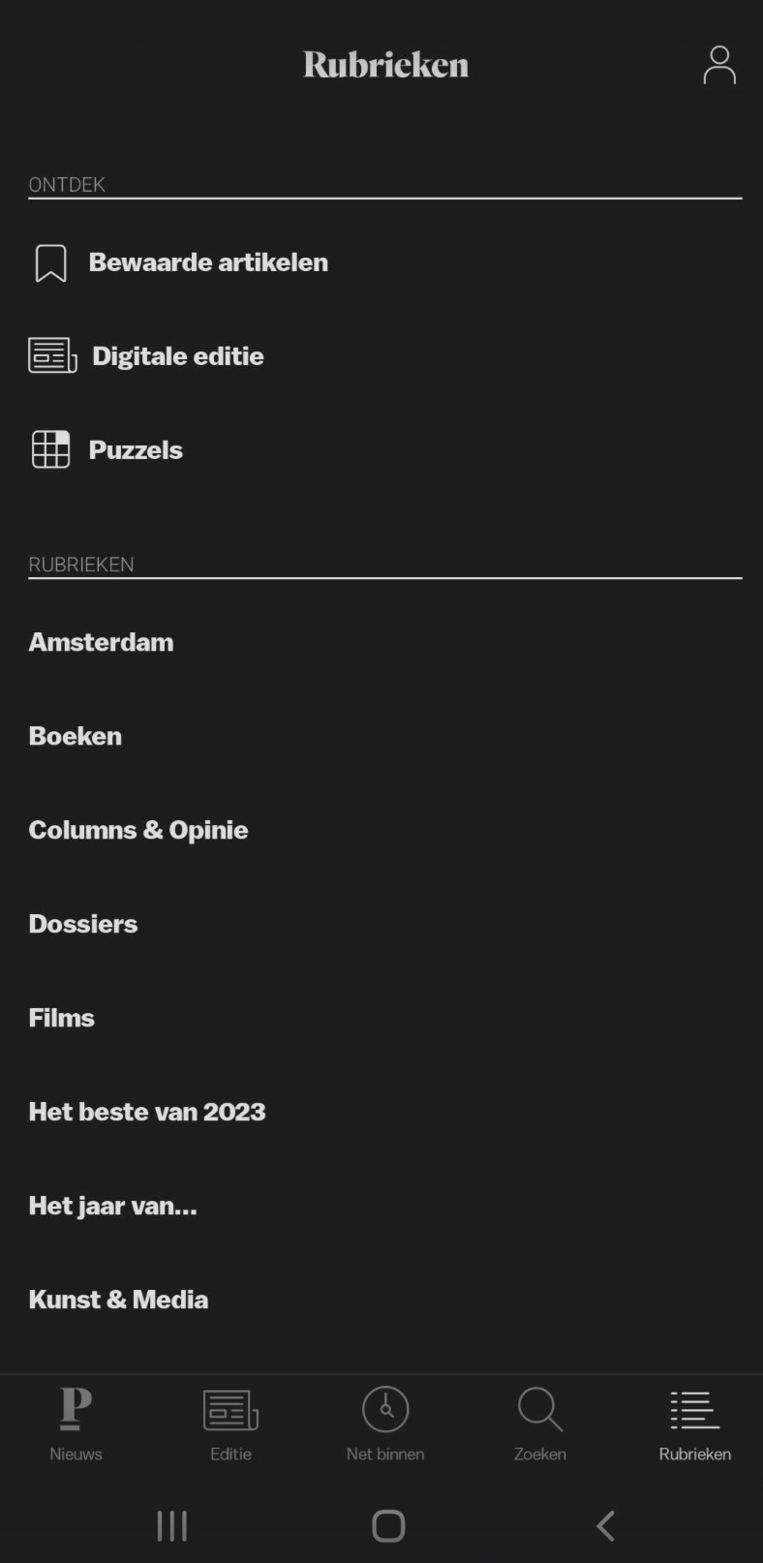Open Bewaarde artikelen
The width and height of the screenshot is (763, 1563).
click(x=207, y=263)
